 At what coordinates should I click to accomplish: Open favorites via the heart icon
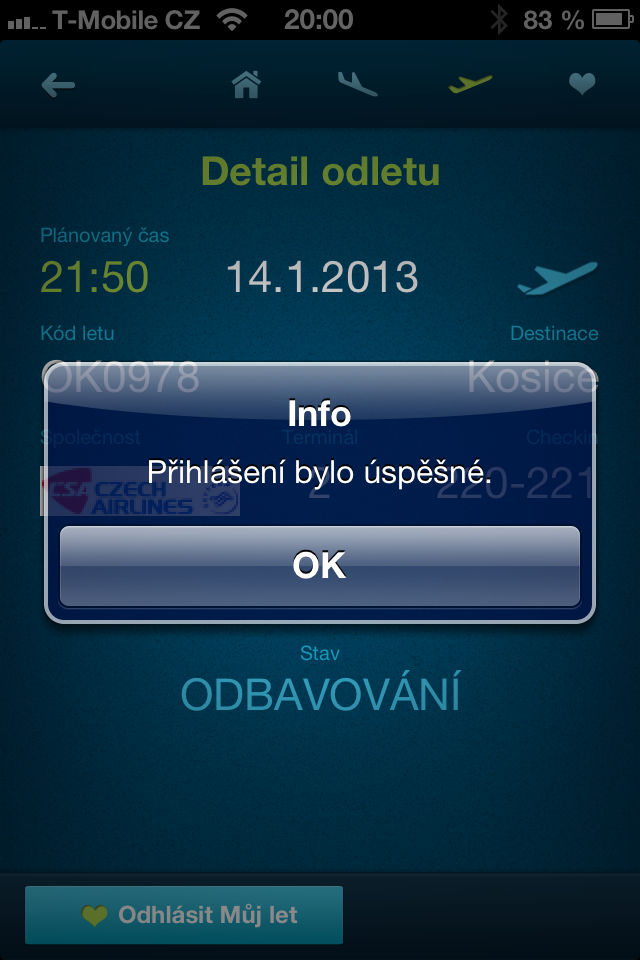(x=582, y=85)
